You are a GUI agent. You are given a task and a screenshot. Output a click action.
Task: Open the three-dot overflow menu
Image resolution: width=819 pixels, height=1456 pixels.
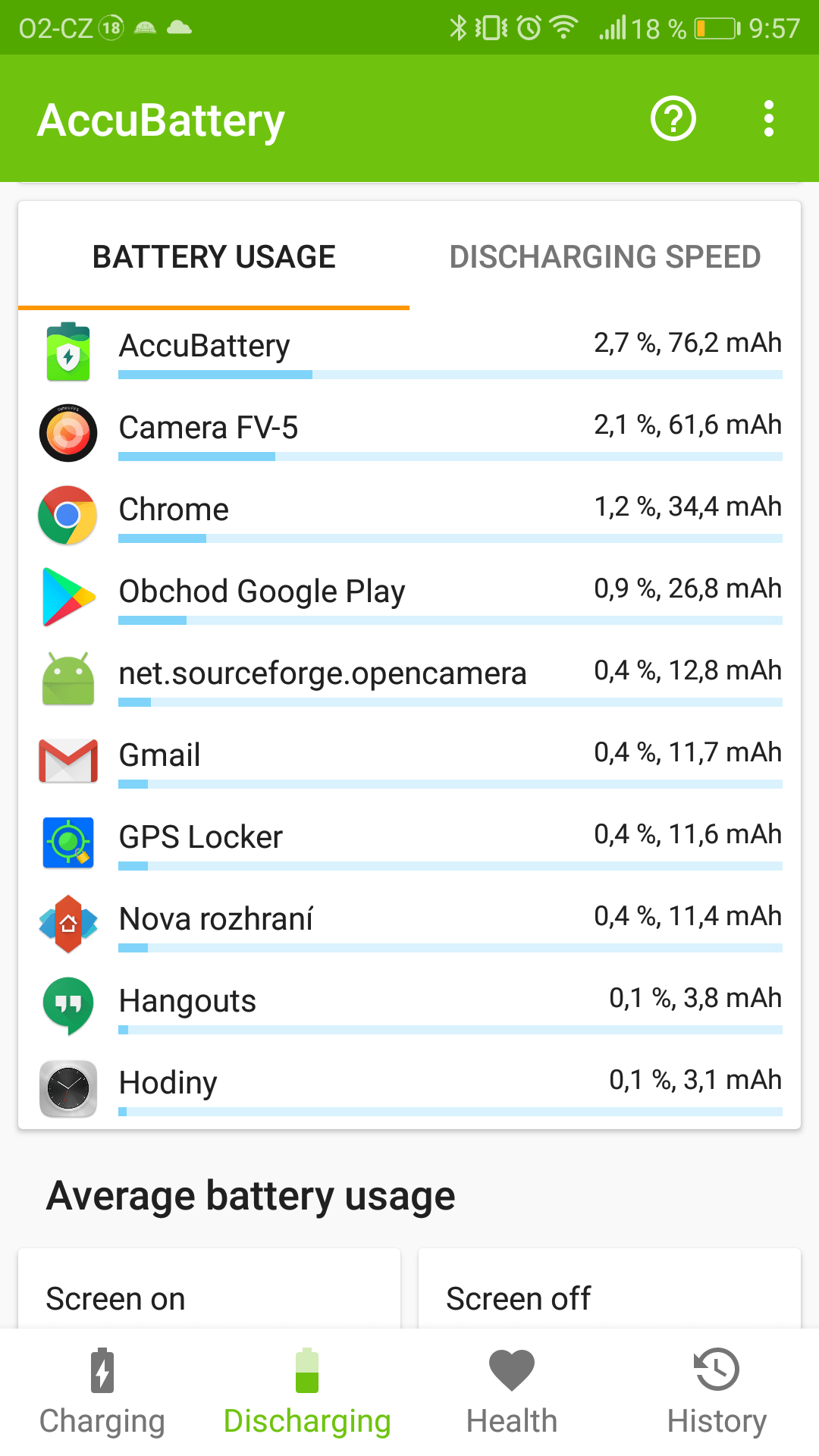click(769, 119)
